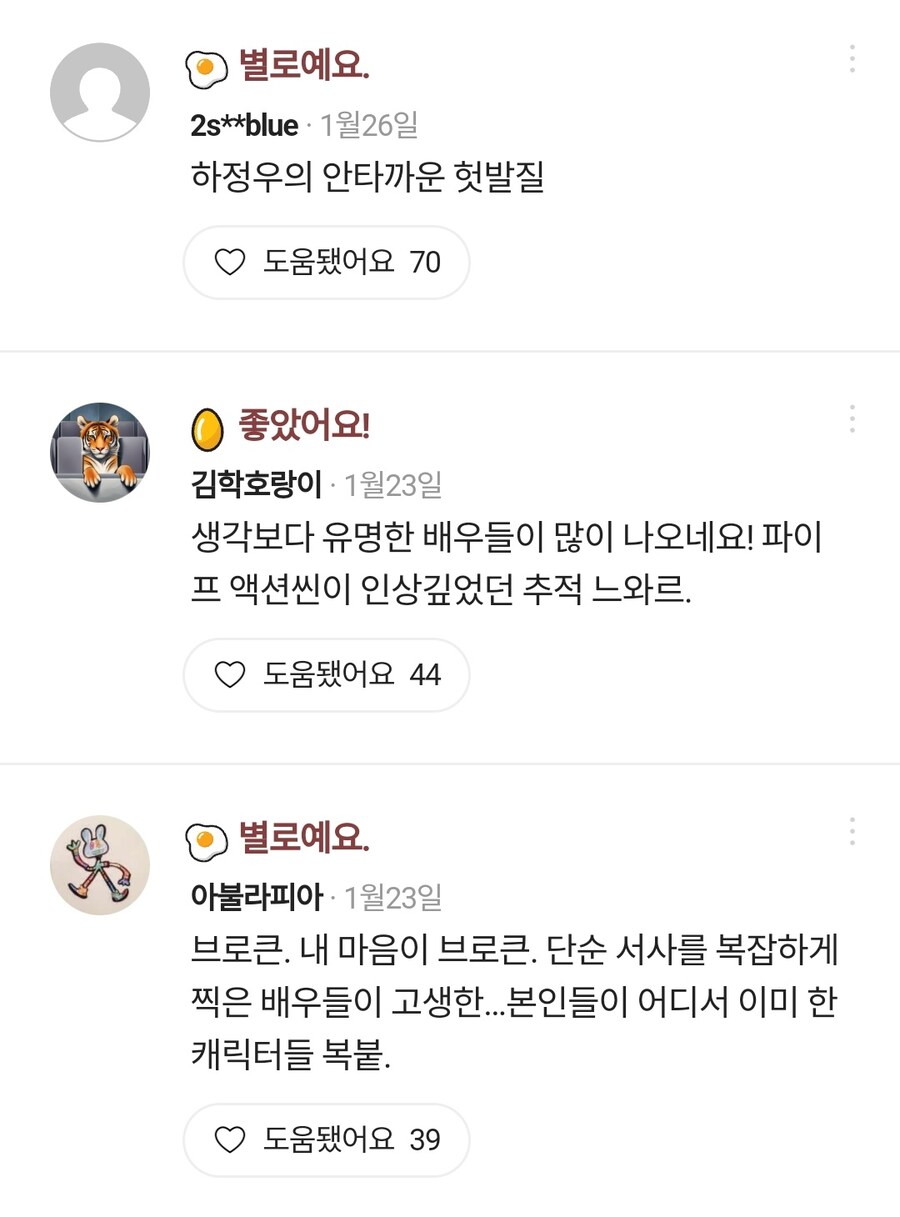Open the kebab menu on 아불라피아's review
This screenshot has width=900, height=1217.
[852, 829]
